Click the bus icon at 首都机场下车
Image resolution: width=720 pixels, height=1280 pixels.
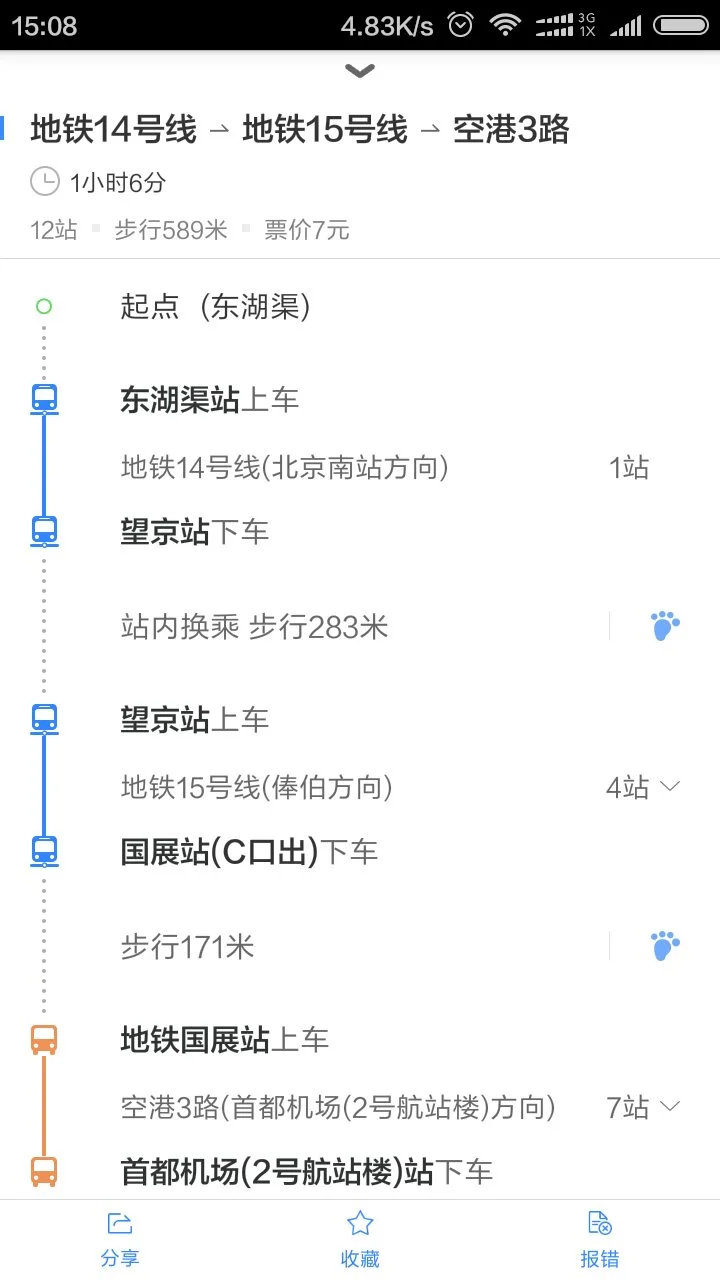pyautogui.click(x=44, y=1170)
